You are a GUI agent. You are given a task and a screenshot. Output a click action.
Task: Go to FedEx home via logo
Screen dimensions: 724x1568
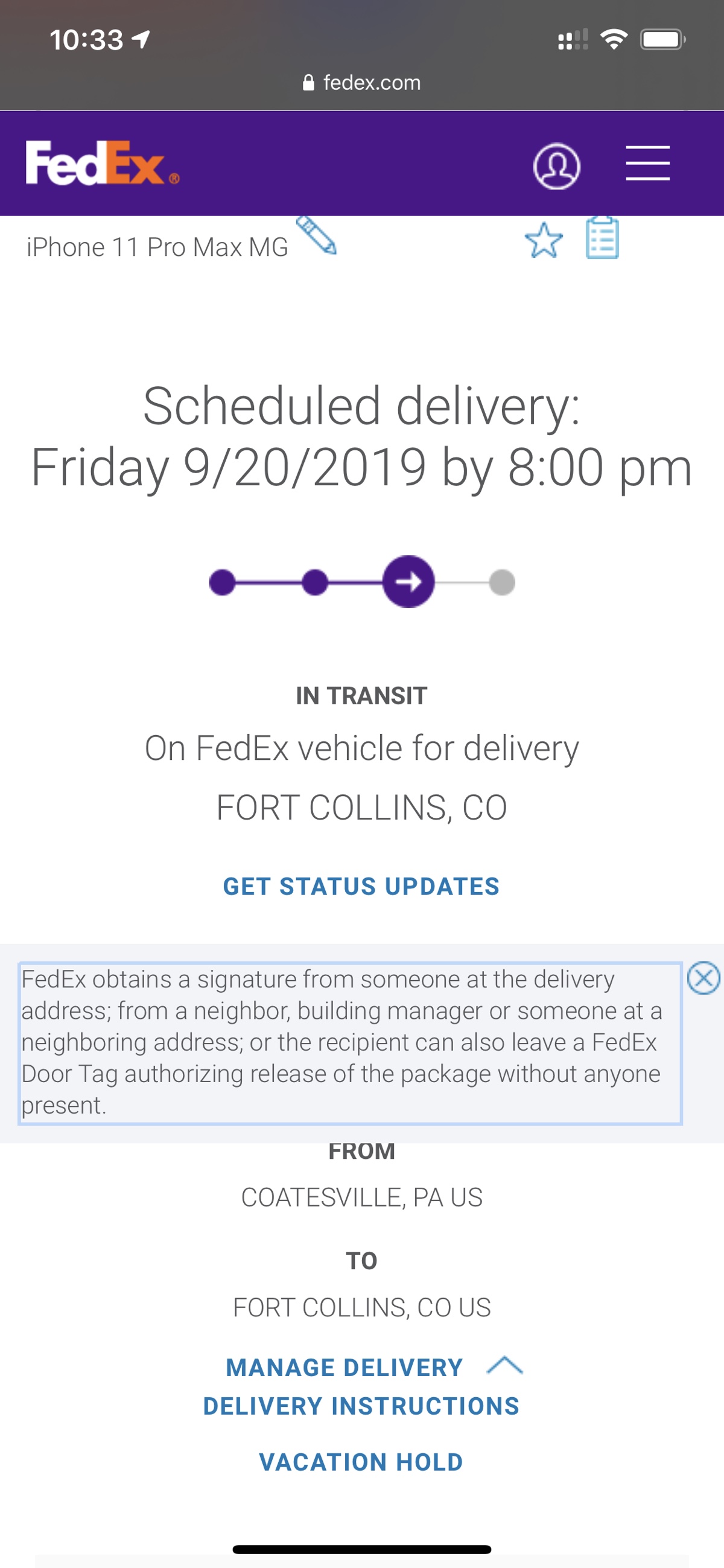click(x=102, y=163)
